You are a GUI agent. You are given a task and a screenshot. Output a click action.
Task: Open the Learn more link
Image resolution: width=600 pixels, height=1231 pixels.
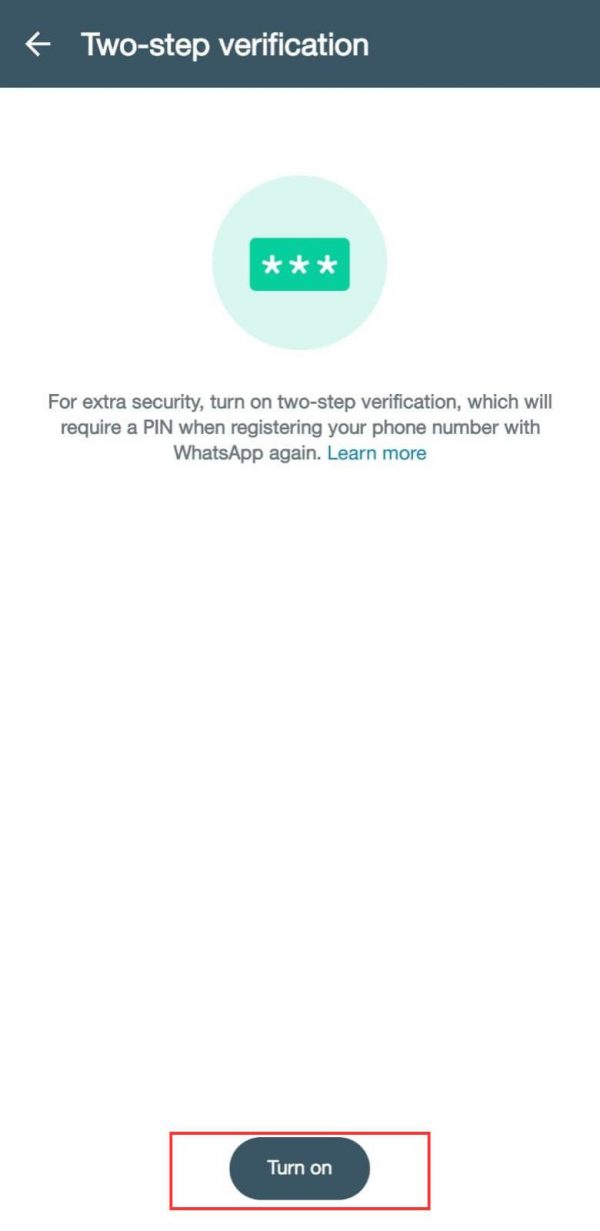click(x=376, y=453)
